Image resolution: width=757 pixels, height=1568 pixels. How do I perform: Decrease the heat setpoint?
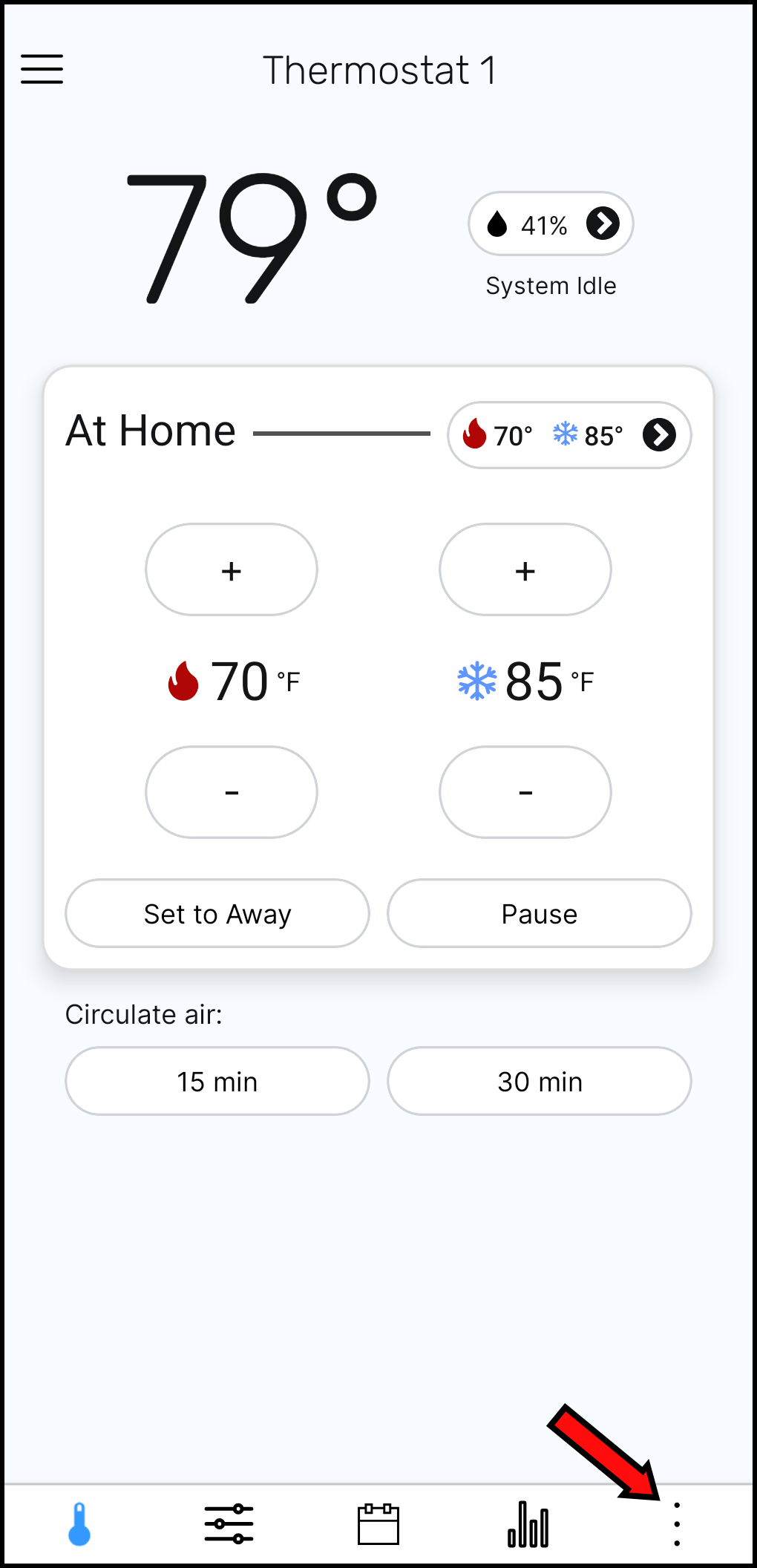point(232,792)
